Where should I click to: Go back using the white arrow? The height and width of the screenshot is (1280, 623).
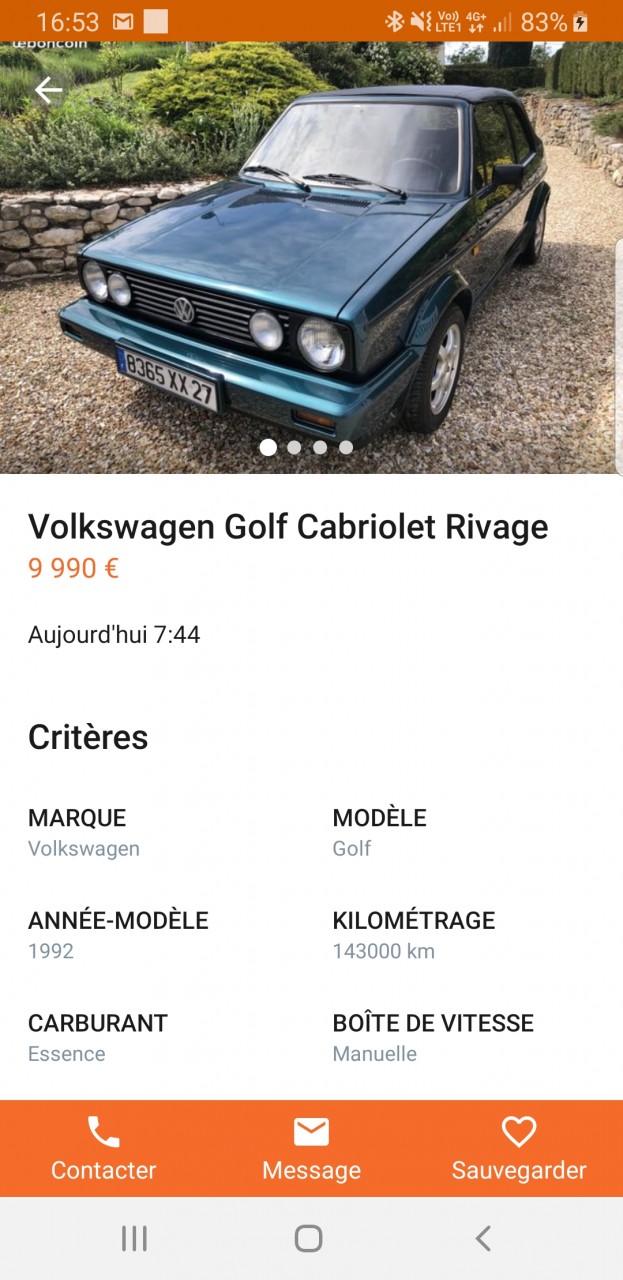pos(48,91)
